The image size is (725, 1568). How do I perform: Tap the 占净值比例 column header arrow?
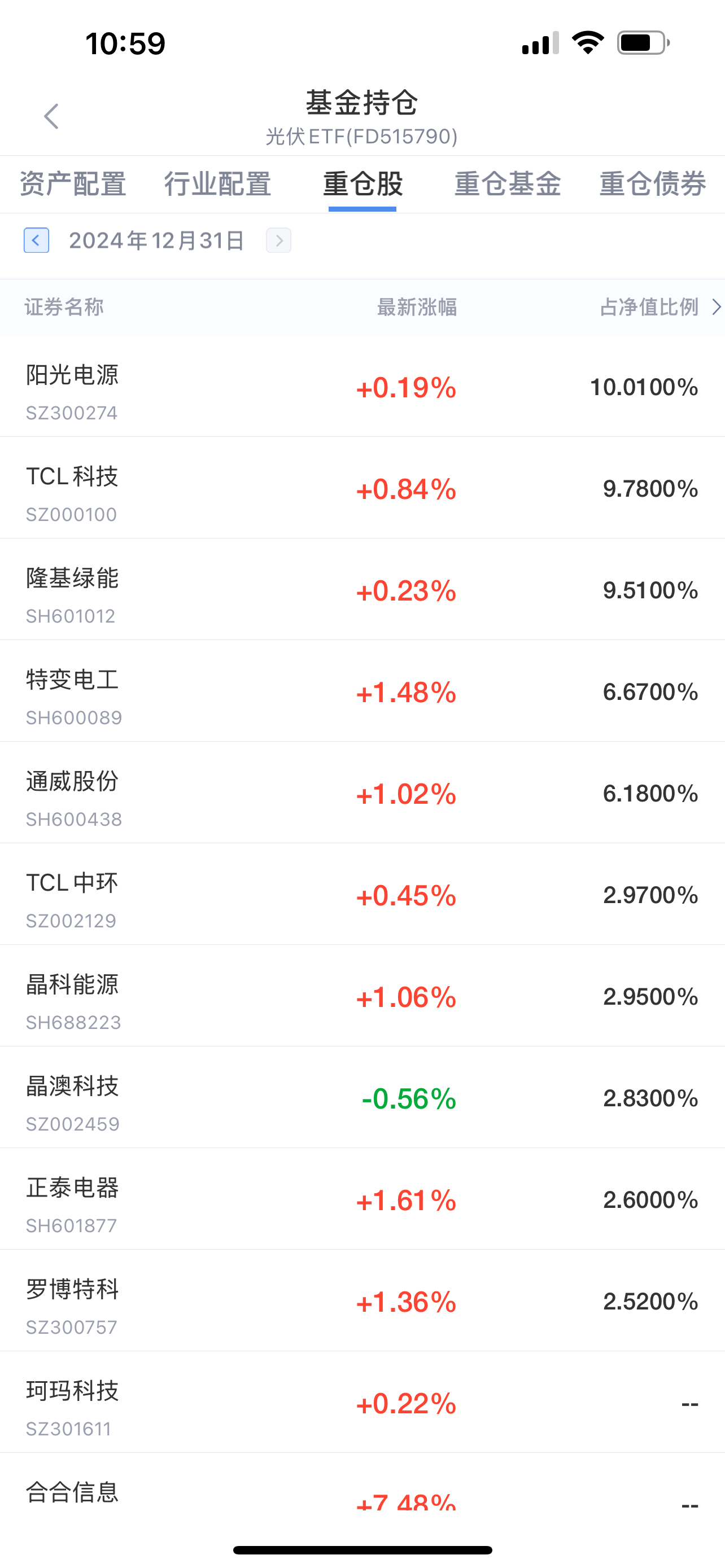click(717, 307)
